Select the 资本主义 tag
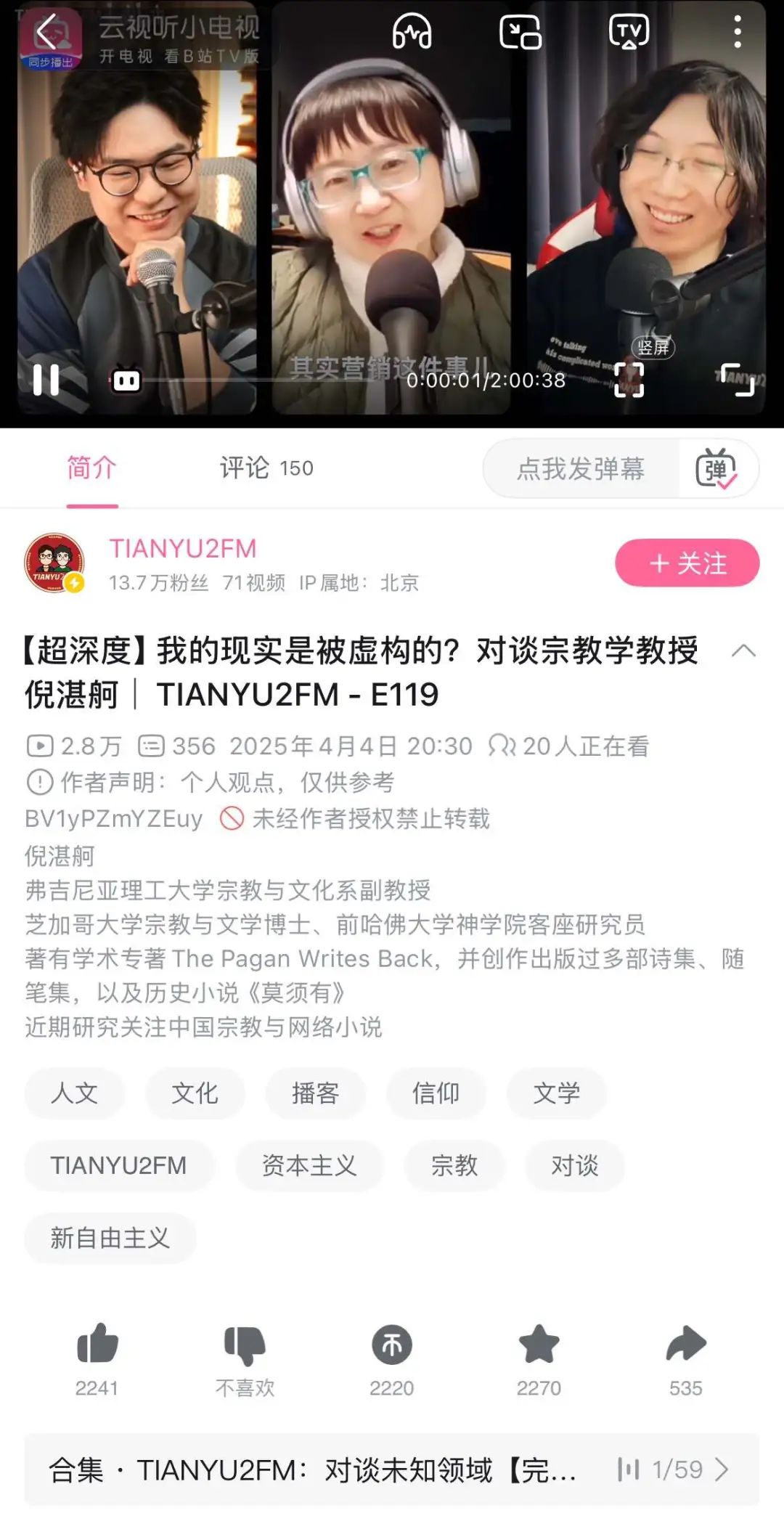The height and width of the screenshot is (1529, 784). 309,1165
